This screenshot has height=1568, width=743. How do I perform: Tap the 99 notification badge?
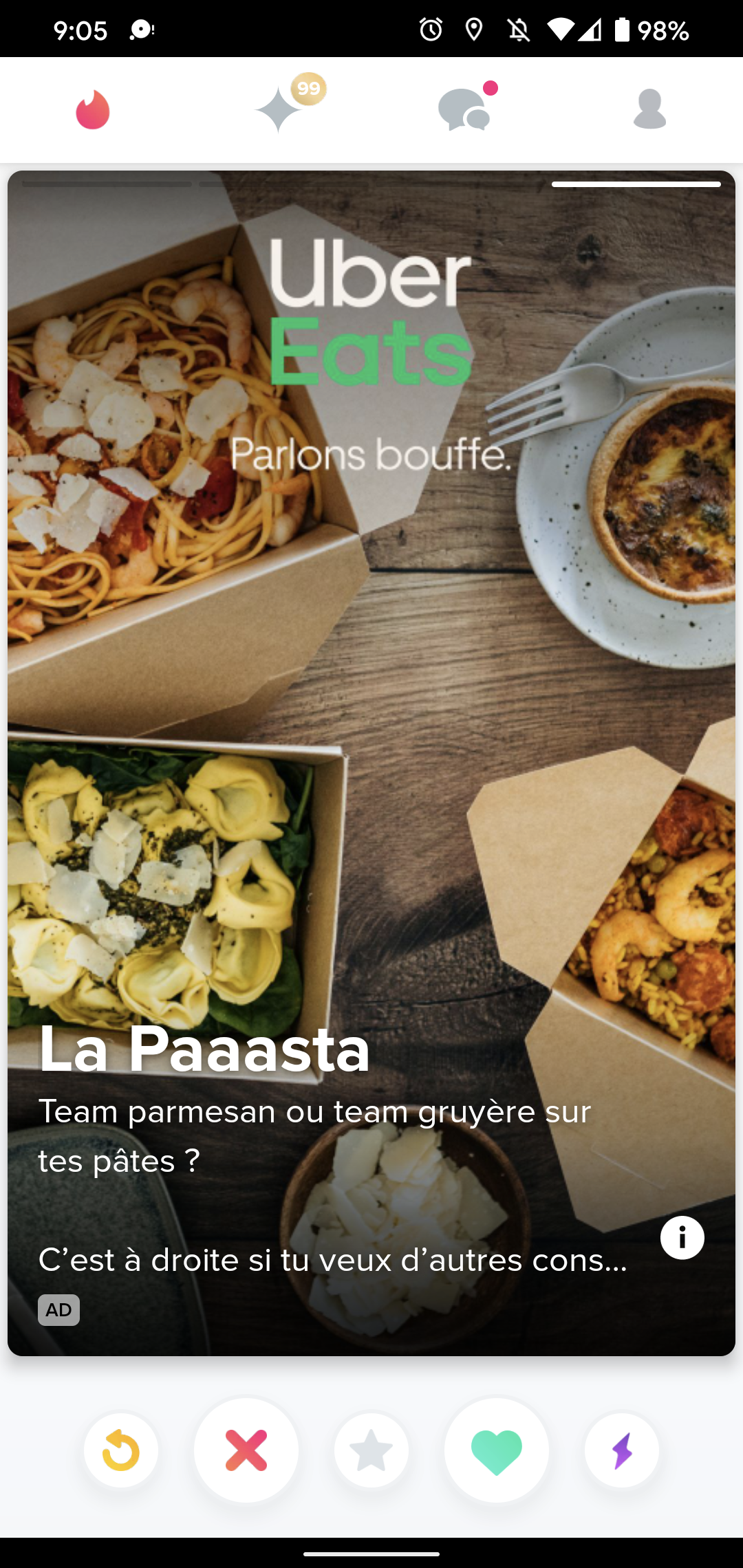point(308,88)
